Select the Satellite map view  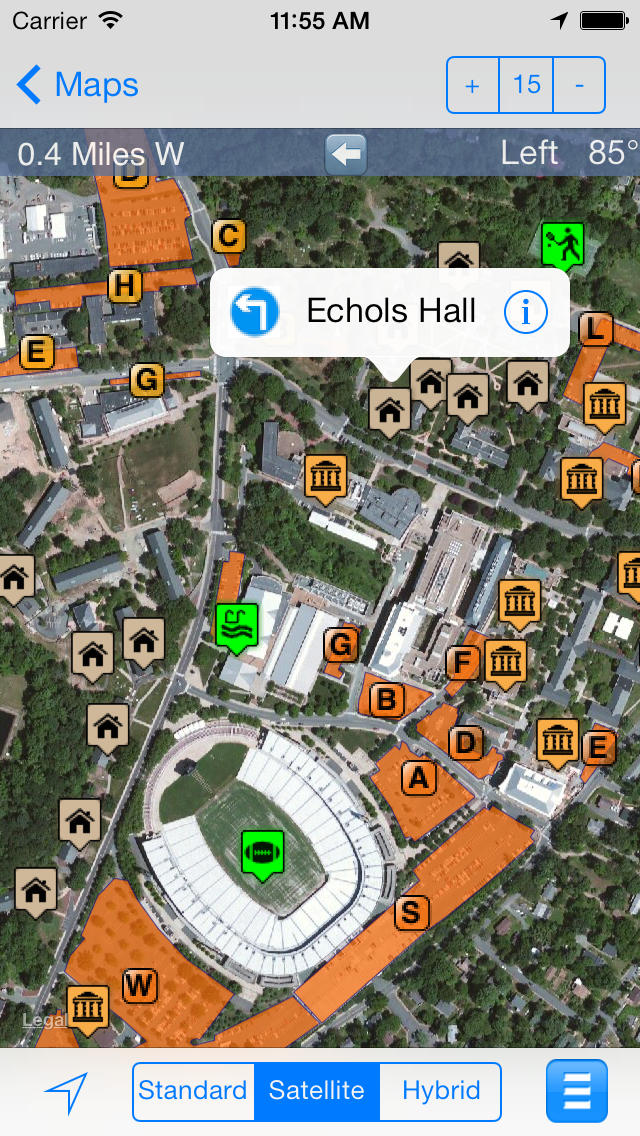pyautogui.click(x=317, y=1091)
